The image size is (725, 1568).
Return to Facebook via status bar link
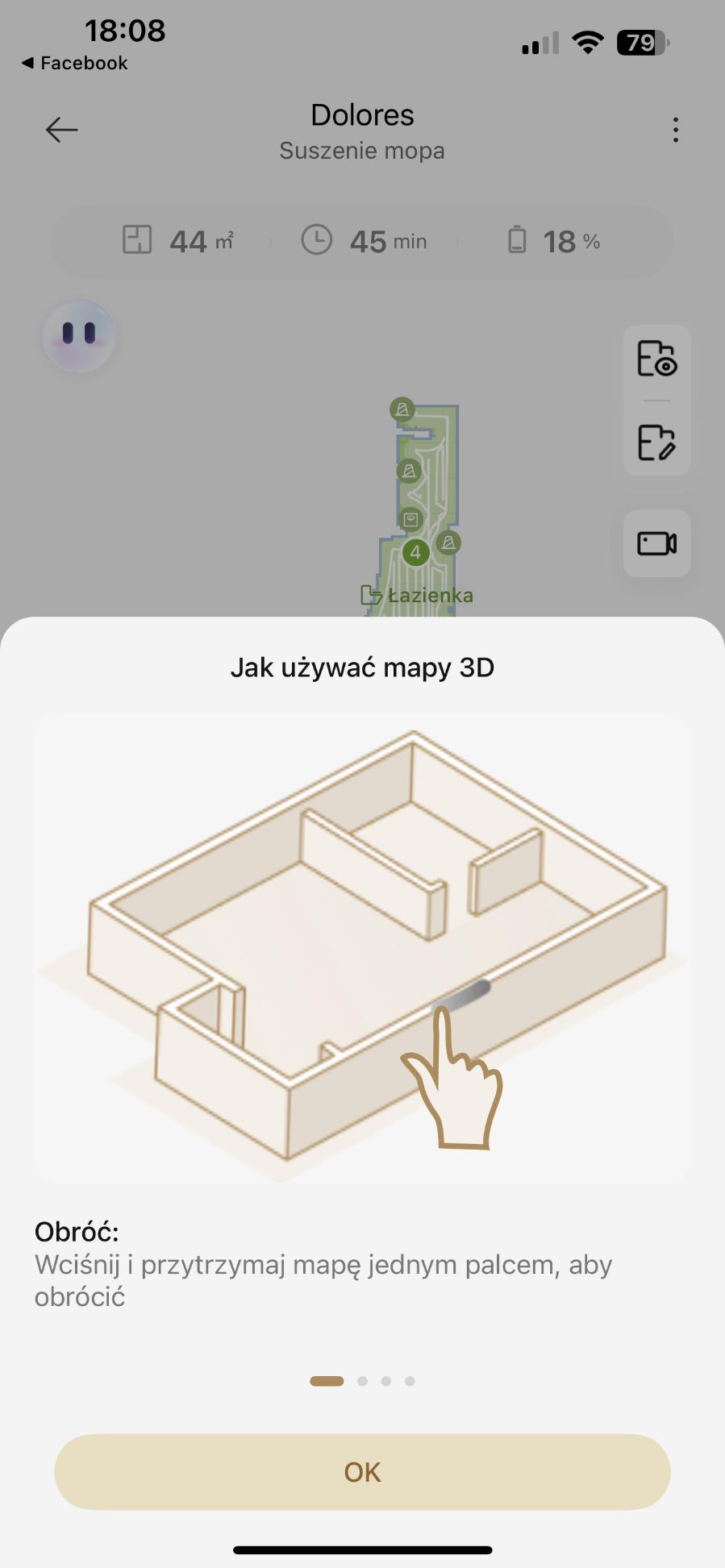click(74, 63)
